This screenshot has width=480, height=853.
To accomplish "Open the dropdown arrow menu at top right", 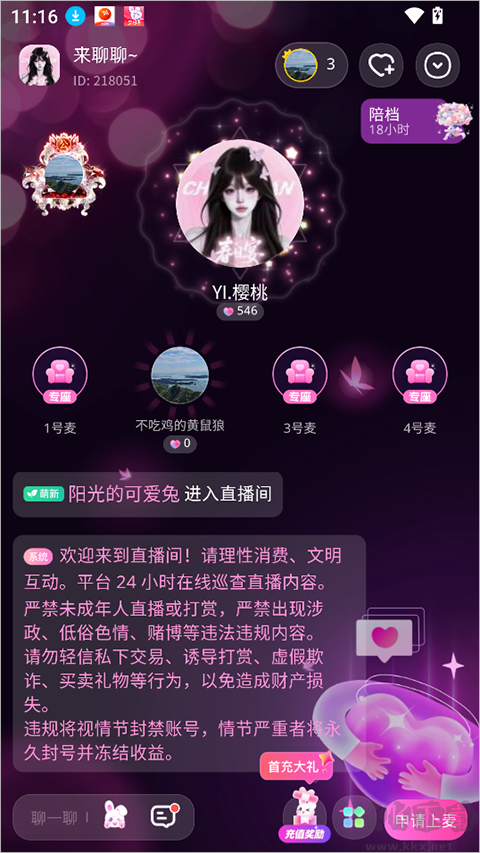I will [438, 66].
